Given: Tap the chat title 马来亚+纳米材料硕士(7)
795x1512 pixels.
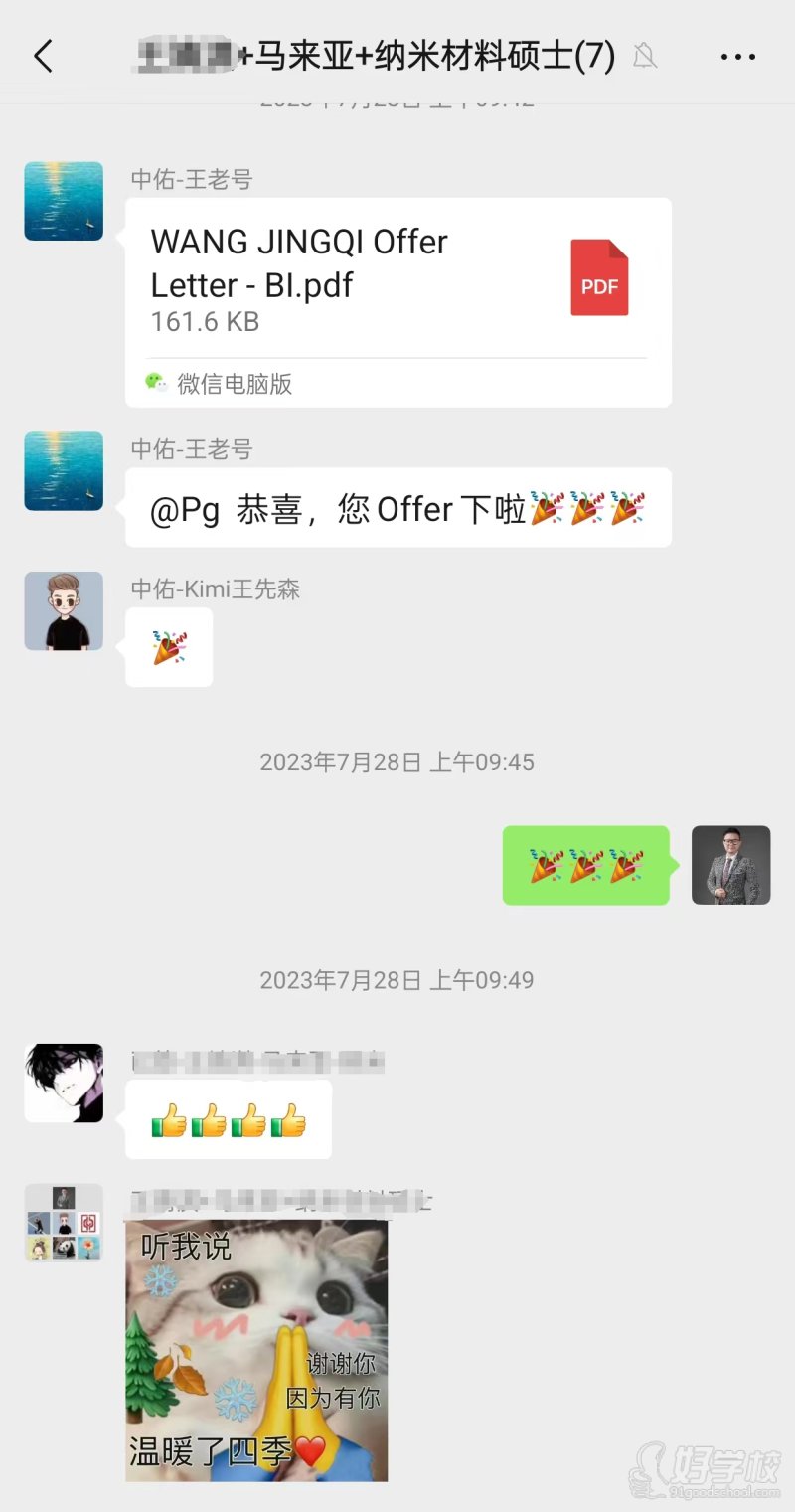Looking at the screenshot, I should [383, 56].
